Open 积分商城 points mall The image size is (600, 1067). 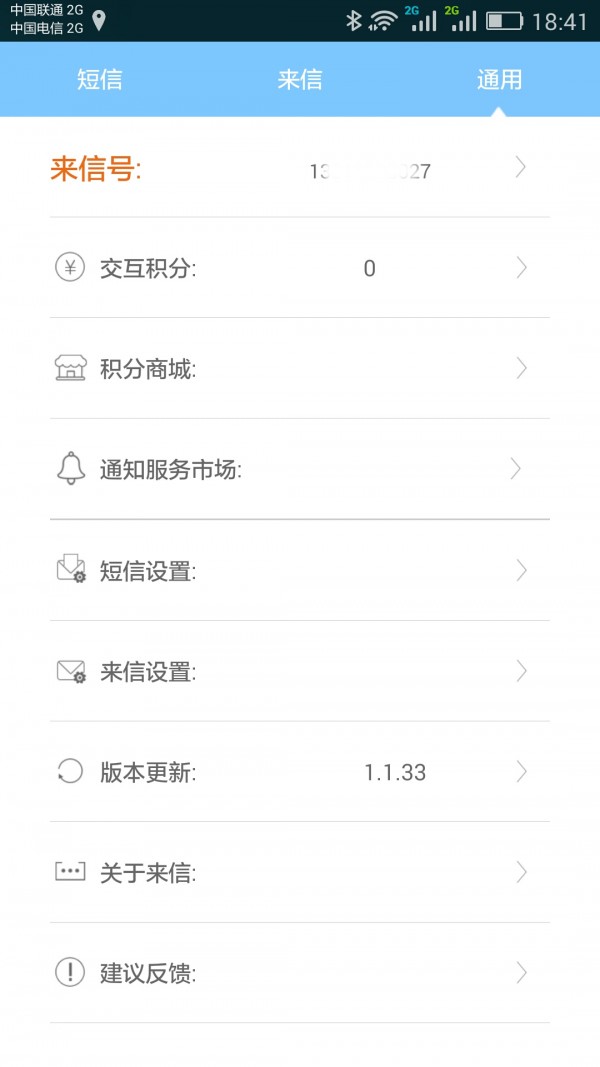point(300,369)
